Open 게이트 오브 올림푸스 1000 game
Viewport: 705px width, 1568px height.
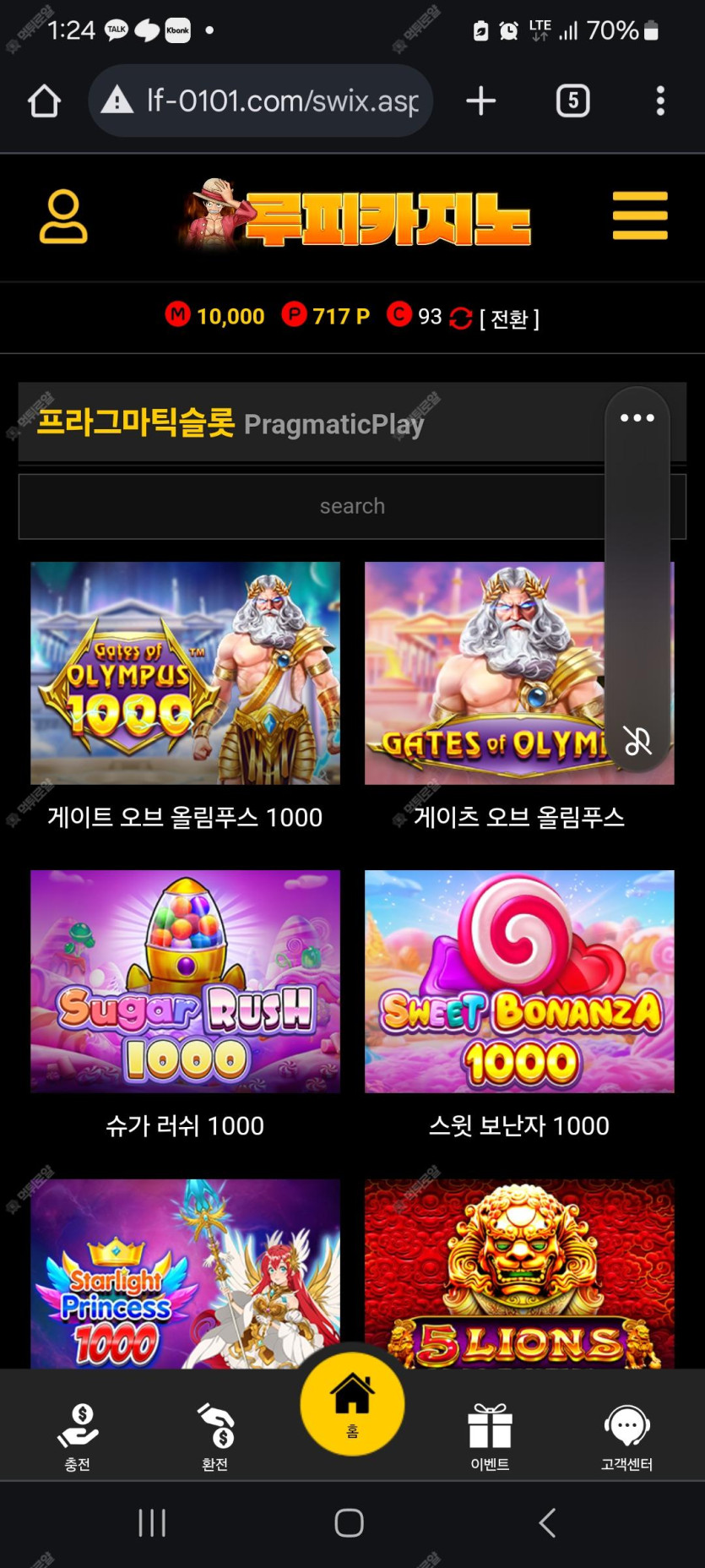coord(185,673)
